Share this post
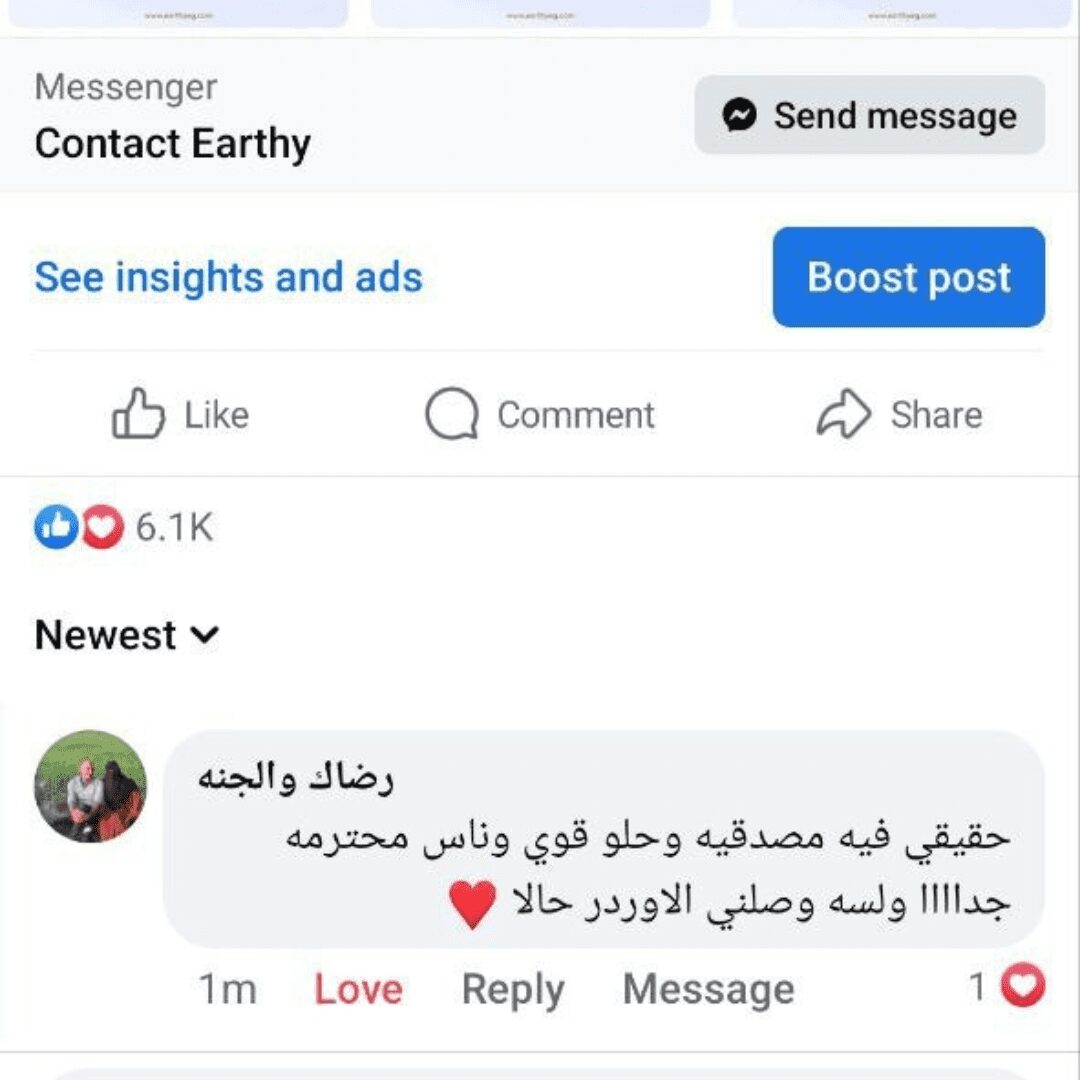 click(899, 415)
